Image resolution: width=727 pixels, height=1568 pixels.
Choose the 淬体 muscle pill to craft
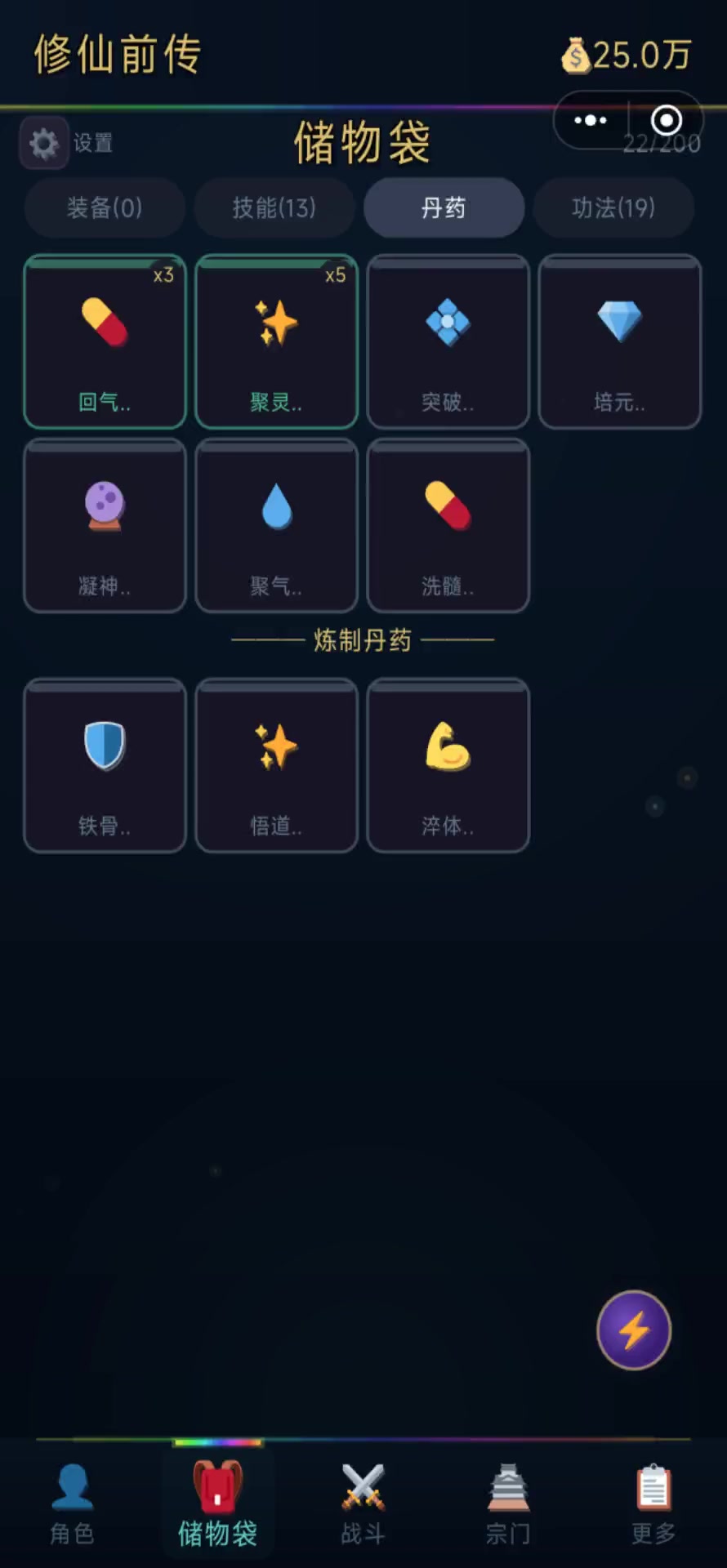[448, 765]
